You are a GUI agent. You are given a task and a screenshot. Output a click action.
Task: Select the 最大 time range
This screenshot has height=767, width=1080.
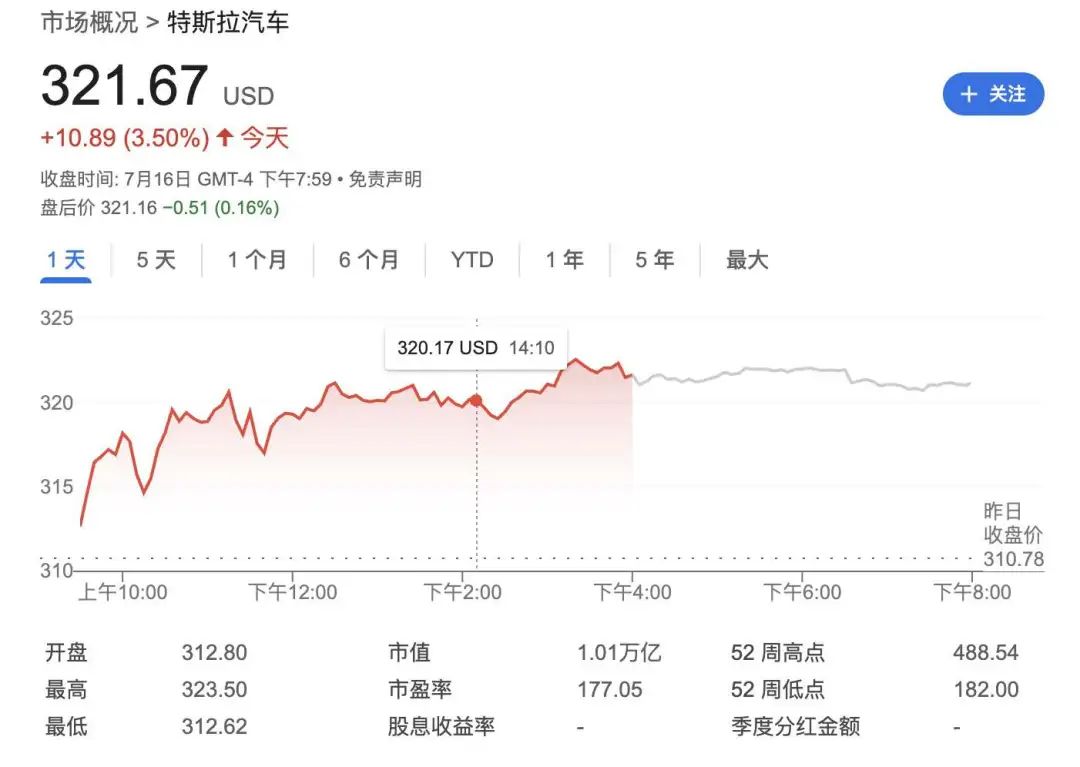pyautogui.click(x=747, y=261)
